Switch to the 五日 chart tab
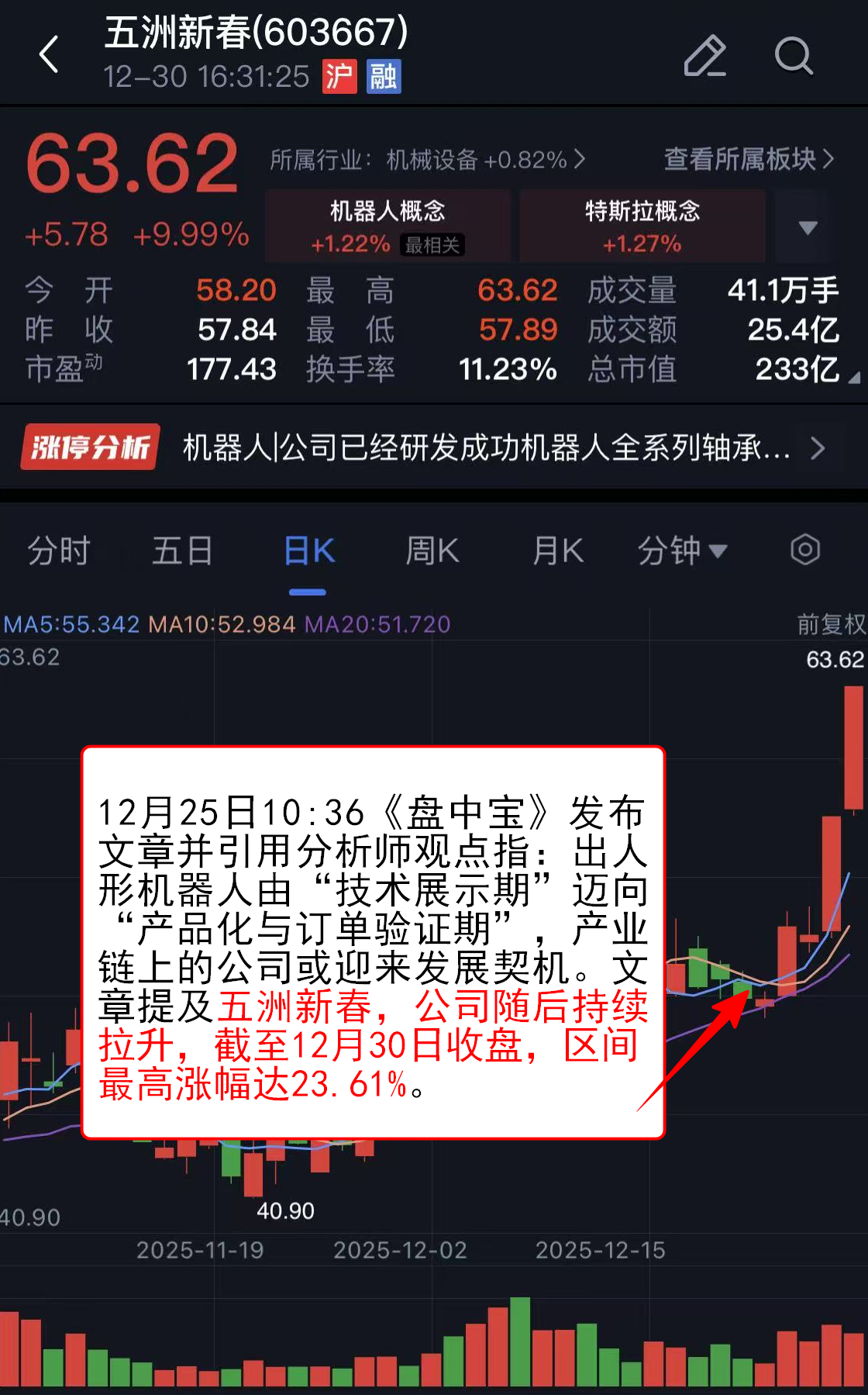The image size is (868, 1395). (x=182, y=551)
